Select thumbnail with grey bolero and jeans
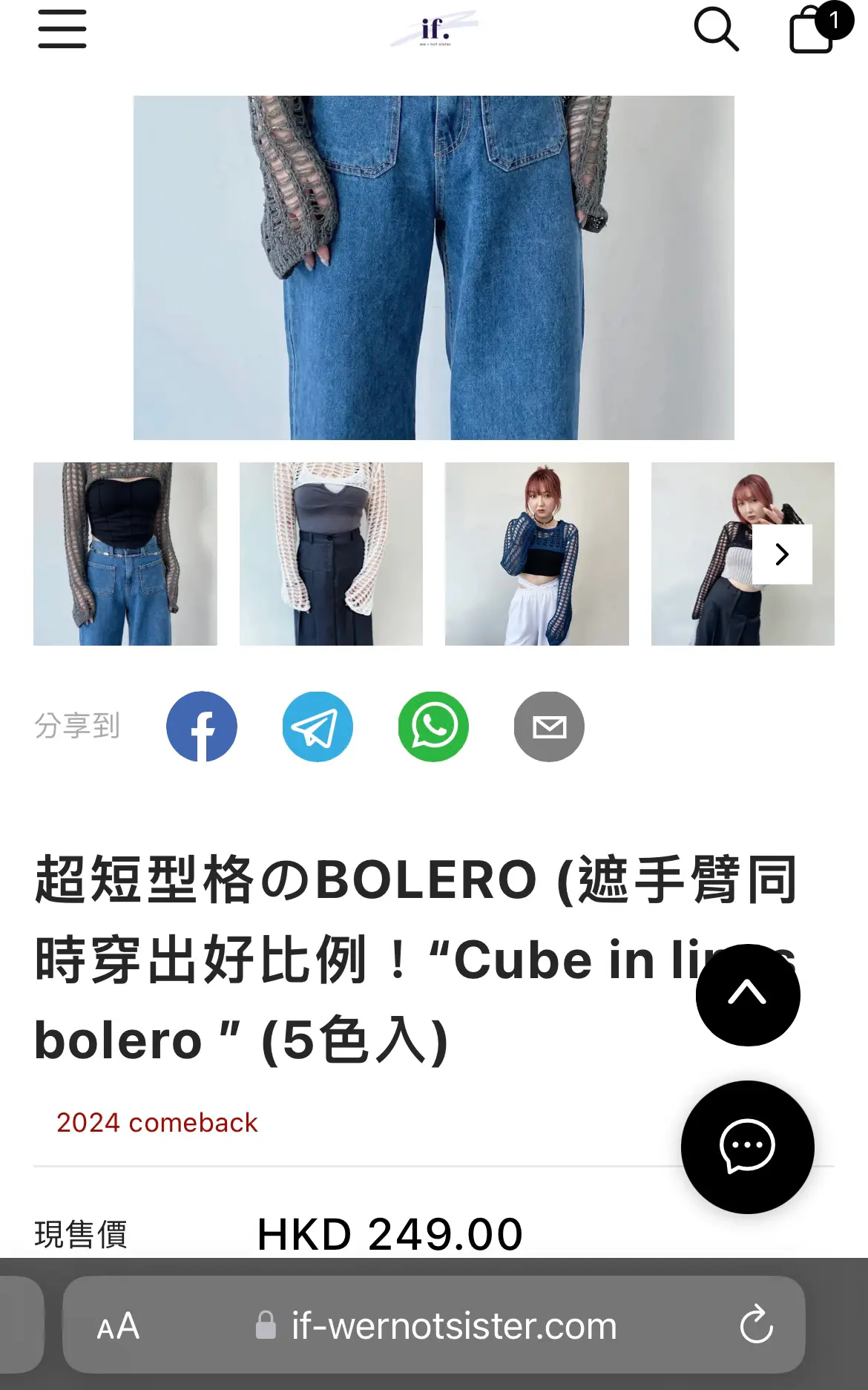The height and width of the screenshot is (1390, 868). pos(125,554)
